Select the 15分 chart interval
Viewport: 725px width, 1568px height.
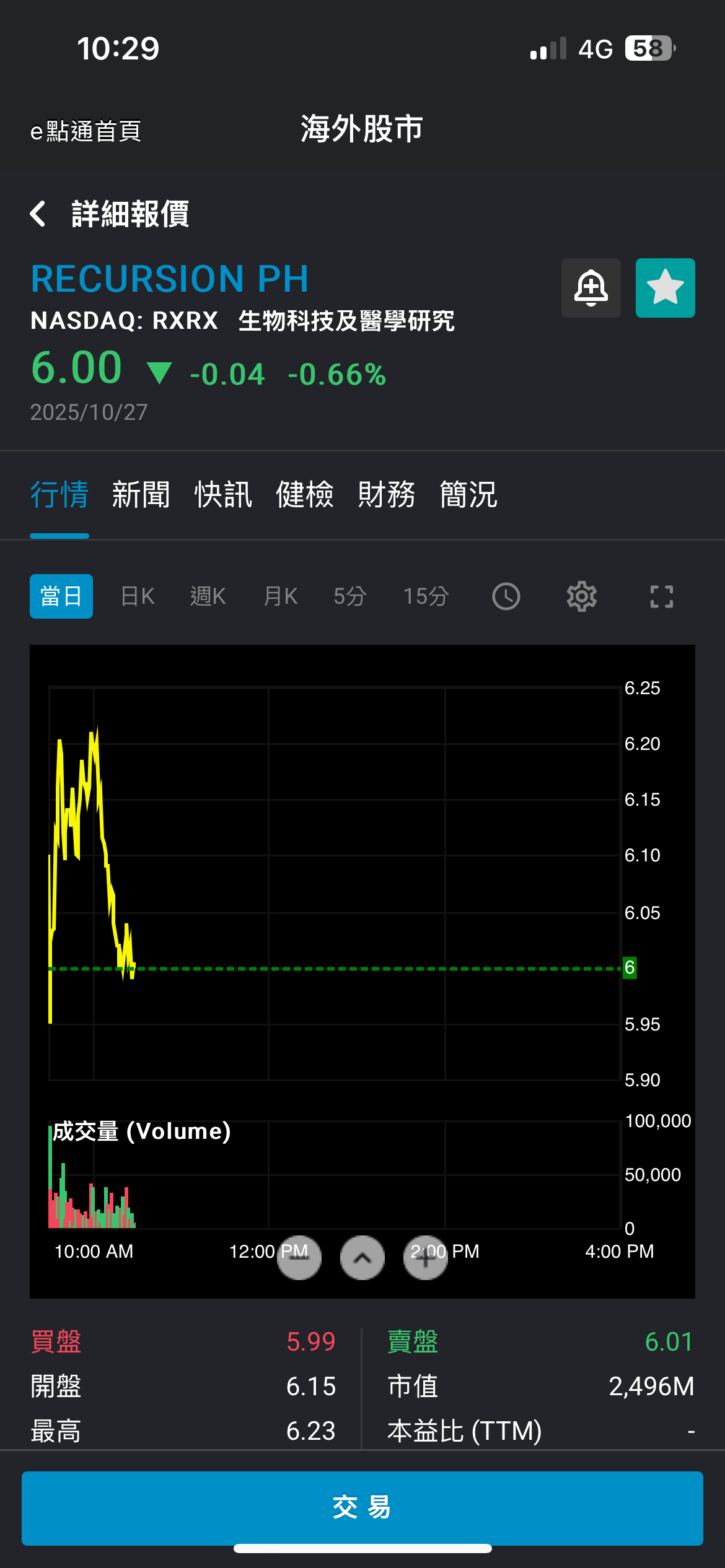click(x=426, y=596)
